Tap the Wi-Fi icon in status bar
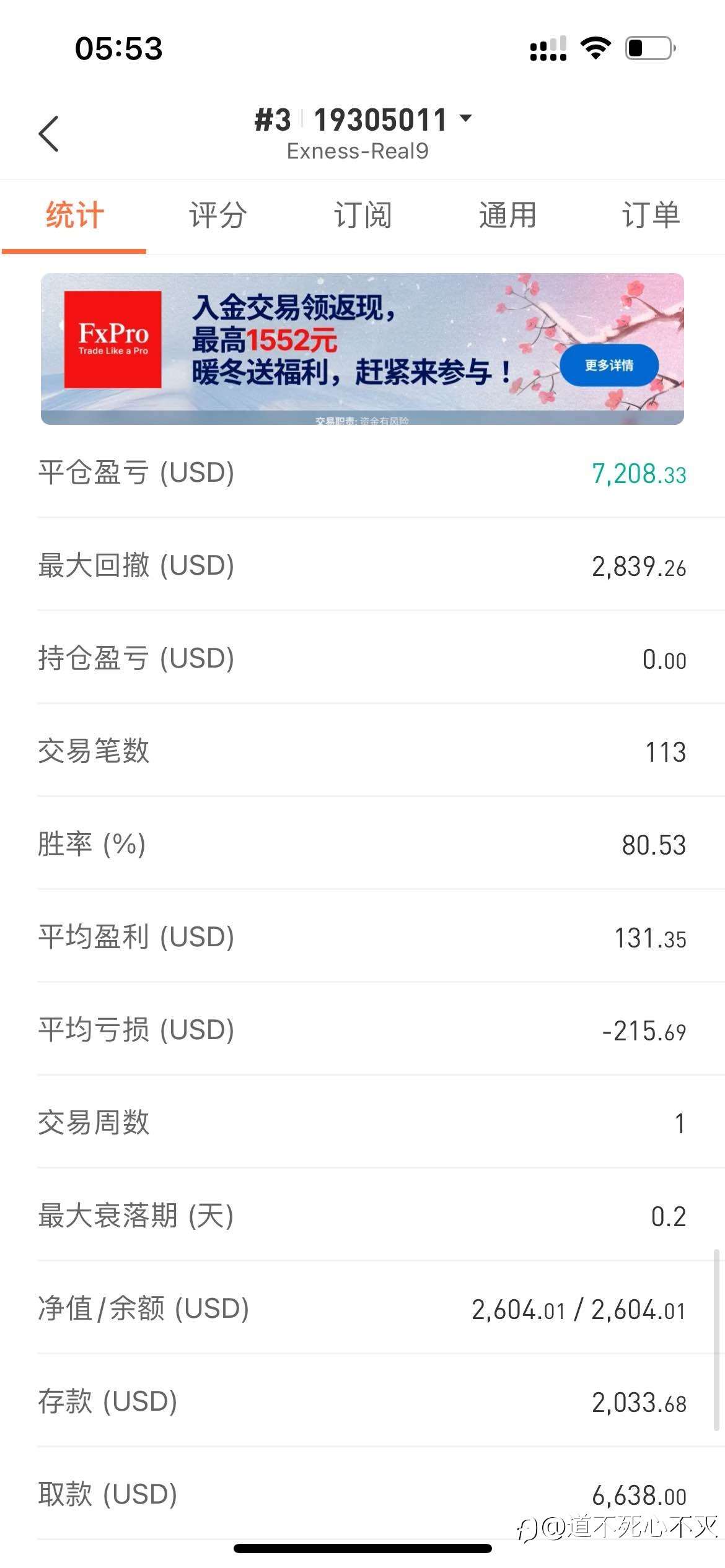 point(595,50)
